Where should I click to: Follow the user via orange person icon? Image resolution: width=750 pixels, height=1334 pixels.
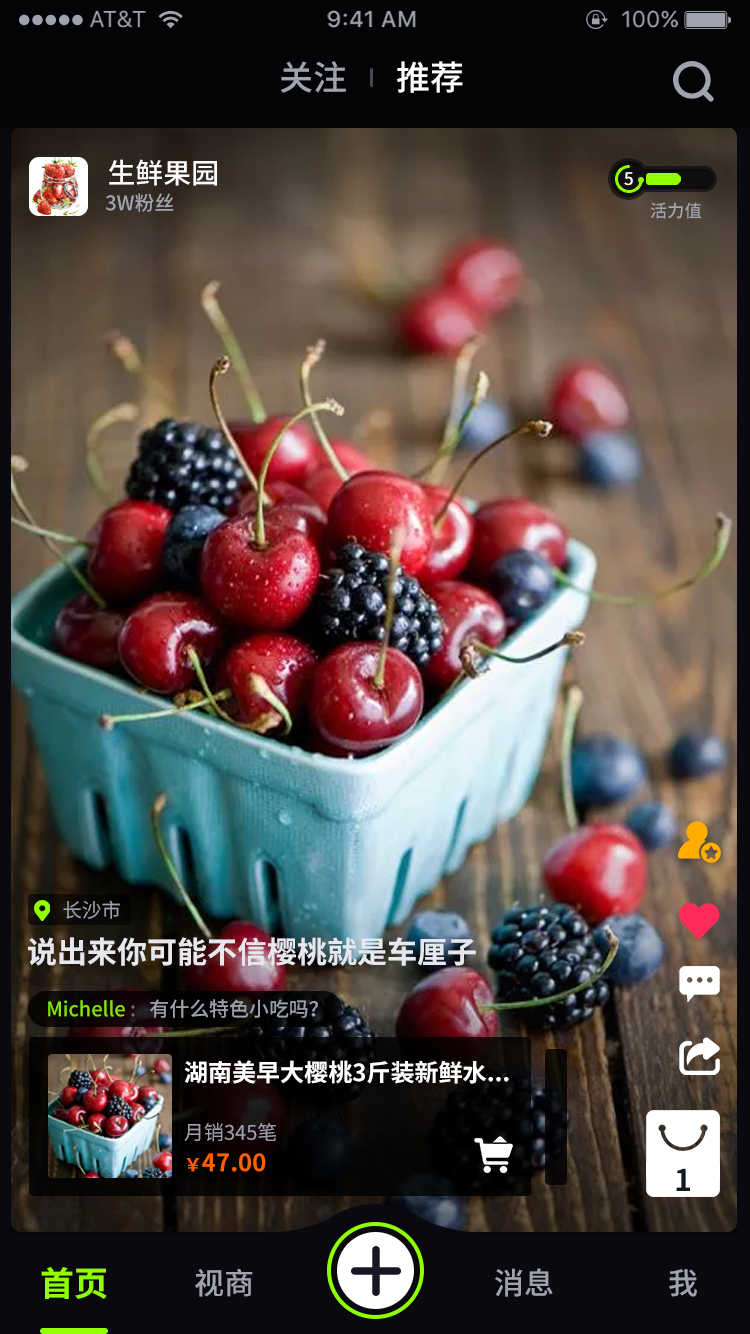[x=698, y=841]
